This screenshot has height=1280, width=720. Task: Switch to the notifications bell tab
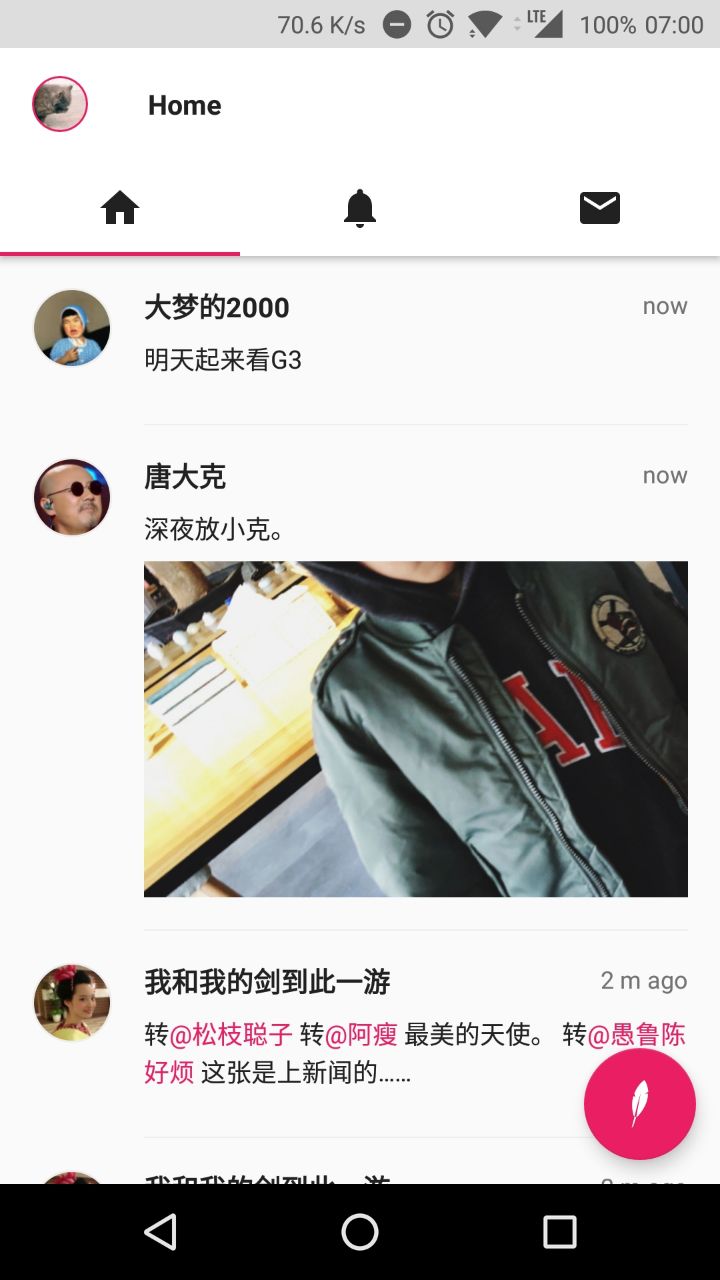pyautogui.click(x=360, y=208)
